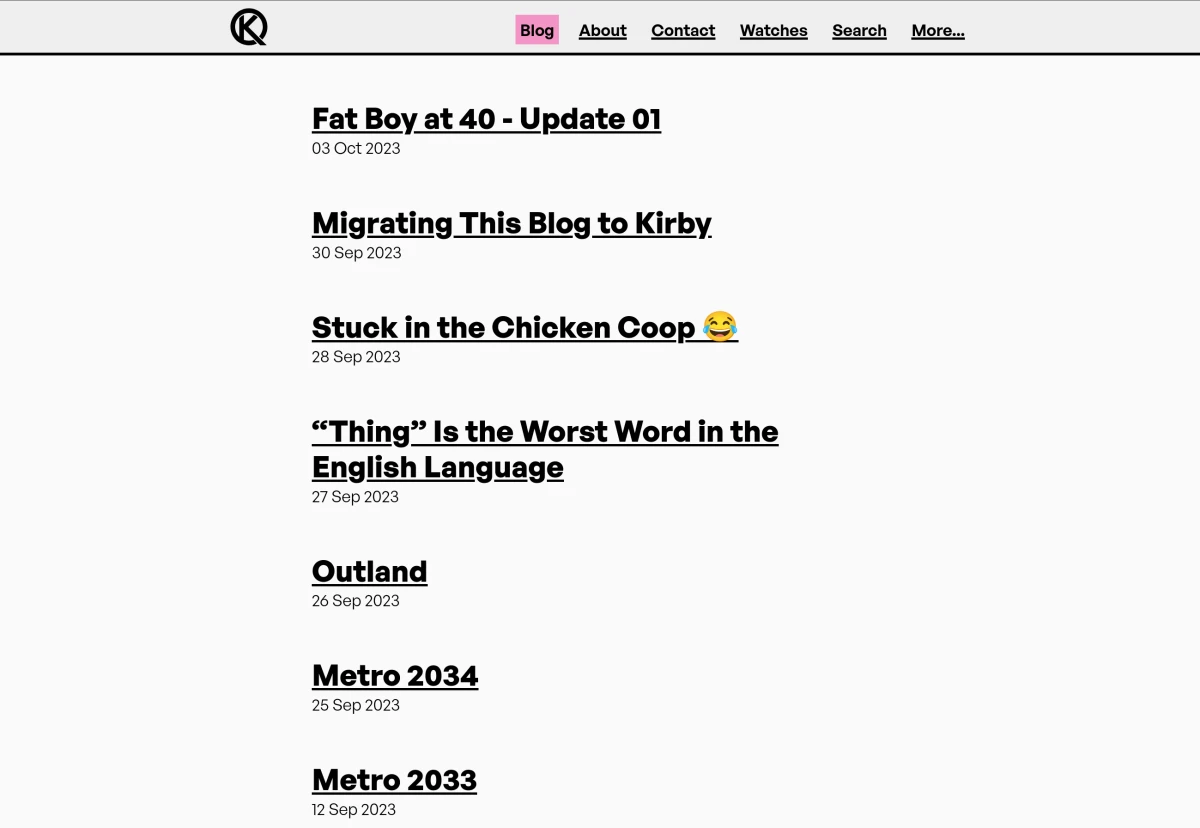1200x828 pixels.
Task: Go to the About page
Action: coord(602,30)
